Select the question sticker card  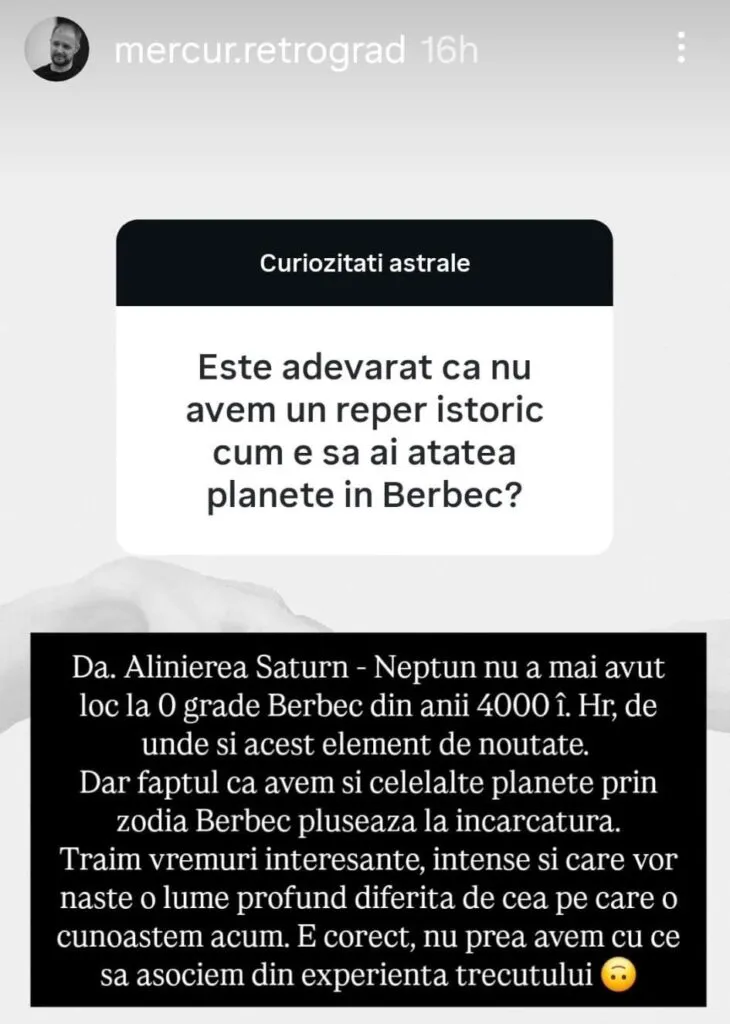pos(365,385)
